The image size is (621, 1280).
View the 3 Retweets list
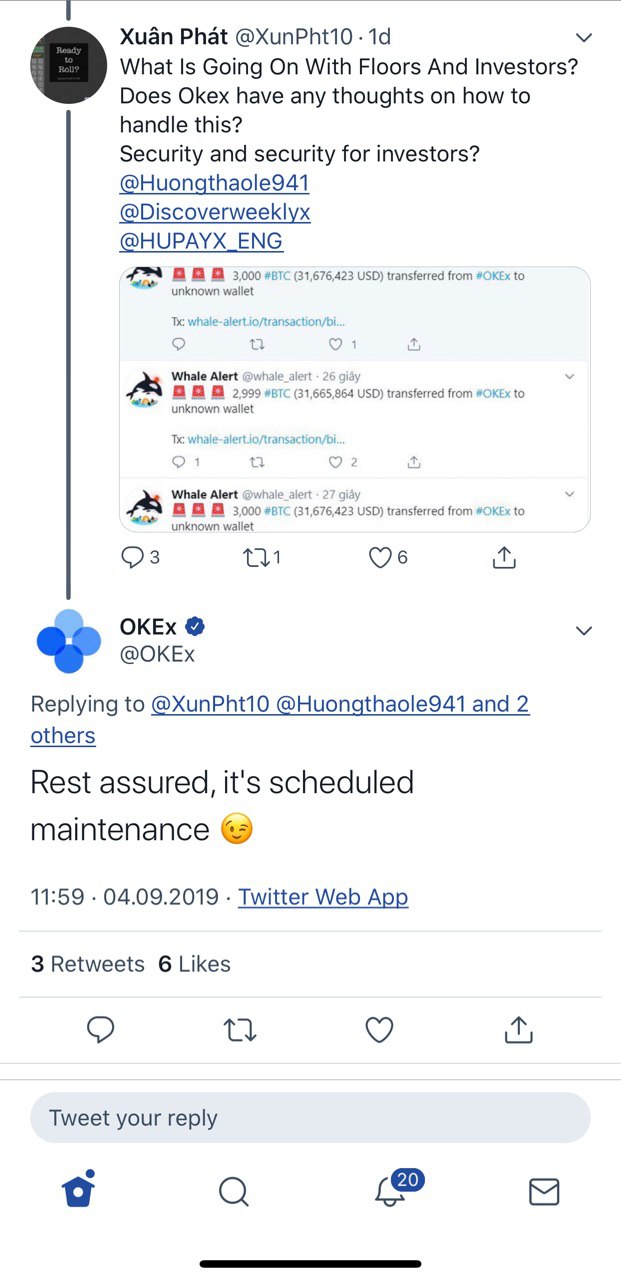(x=88, y=964)
